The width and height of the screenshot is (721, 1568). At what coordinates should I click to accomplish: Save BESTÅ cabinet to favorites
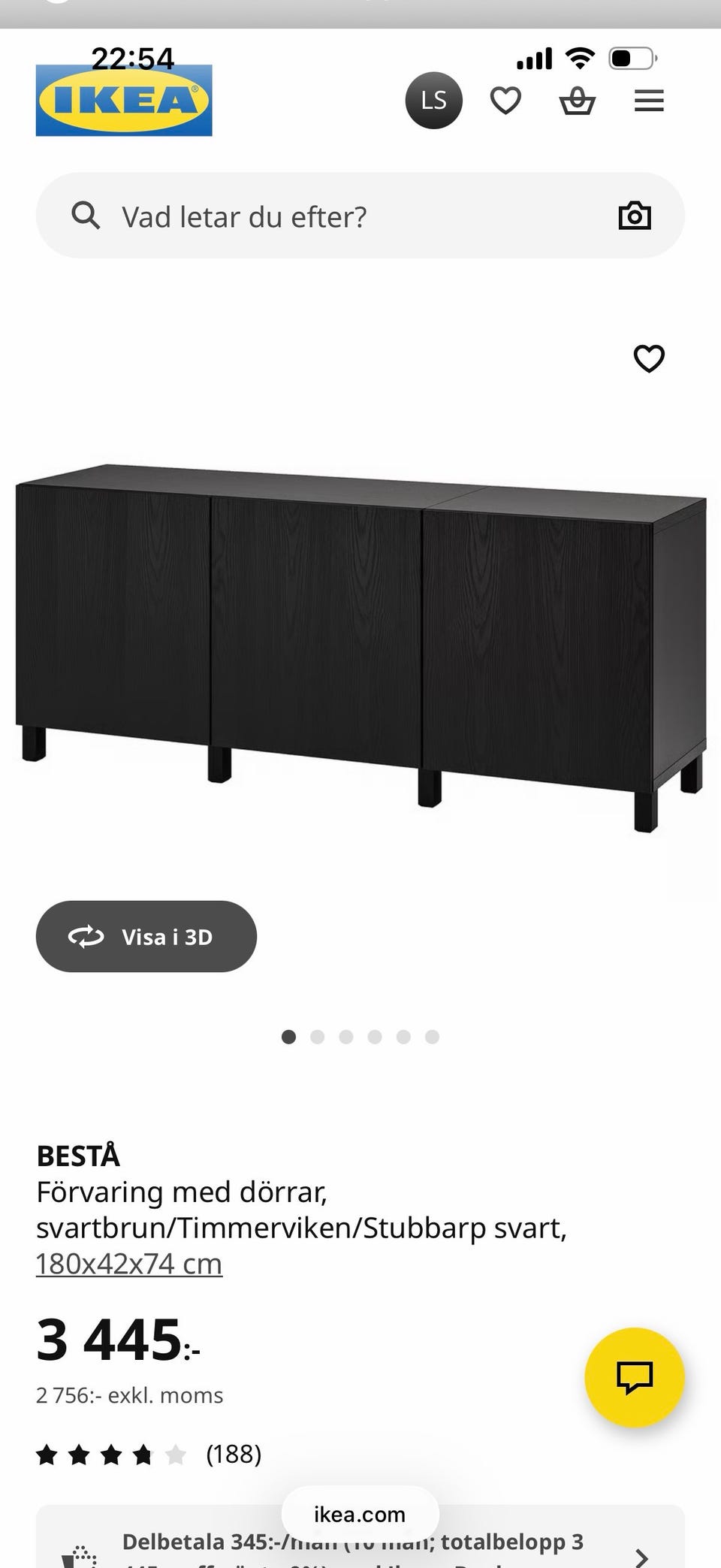(649, 358)
